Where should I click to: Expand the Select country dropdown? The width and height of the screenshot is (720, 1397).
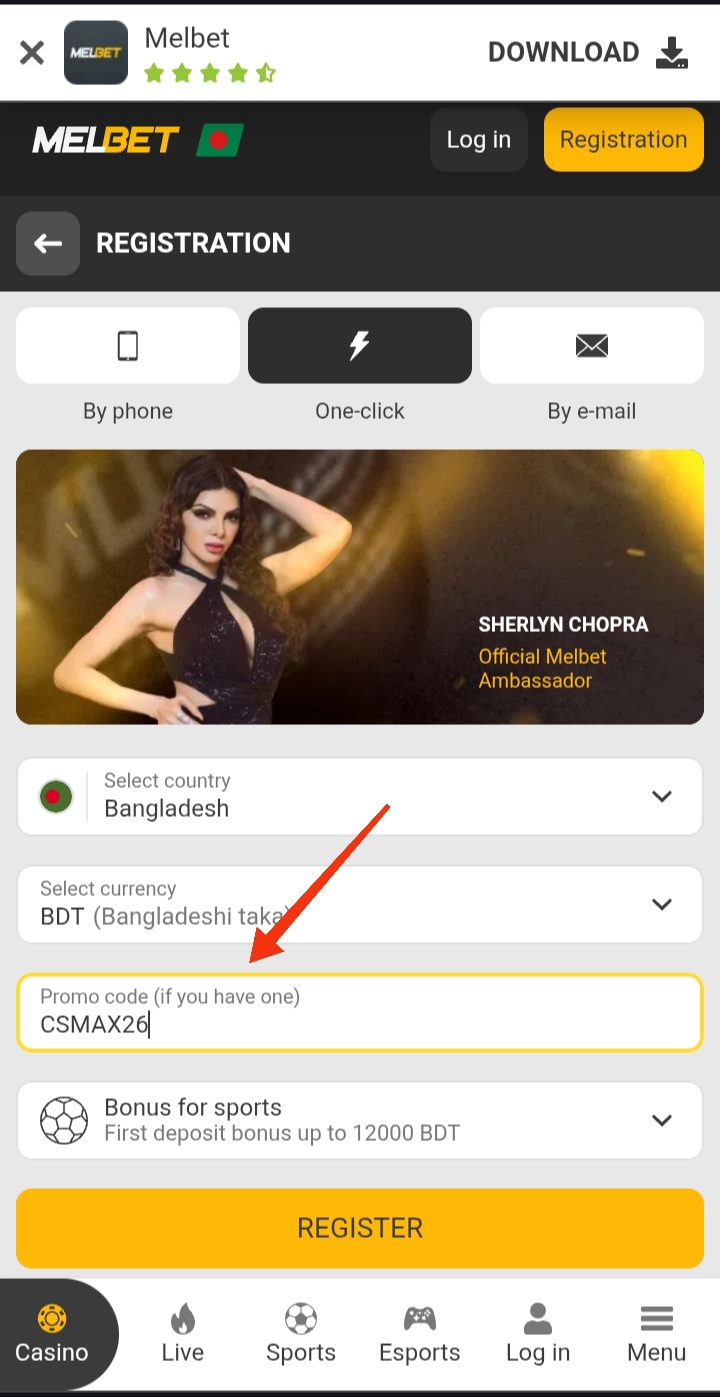[x=360, y=796]
